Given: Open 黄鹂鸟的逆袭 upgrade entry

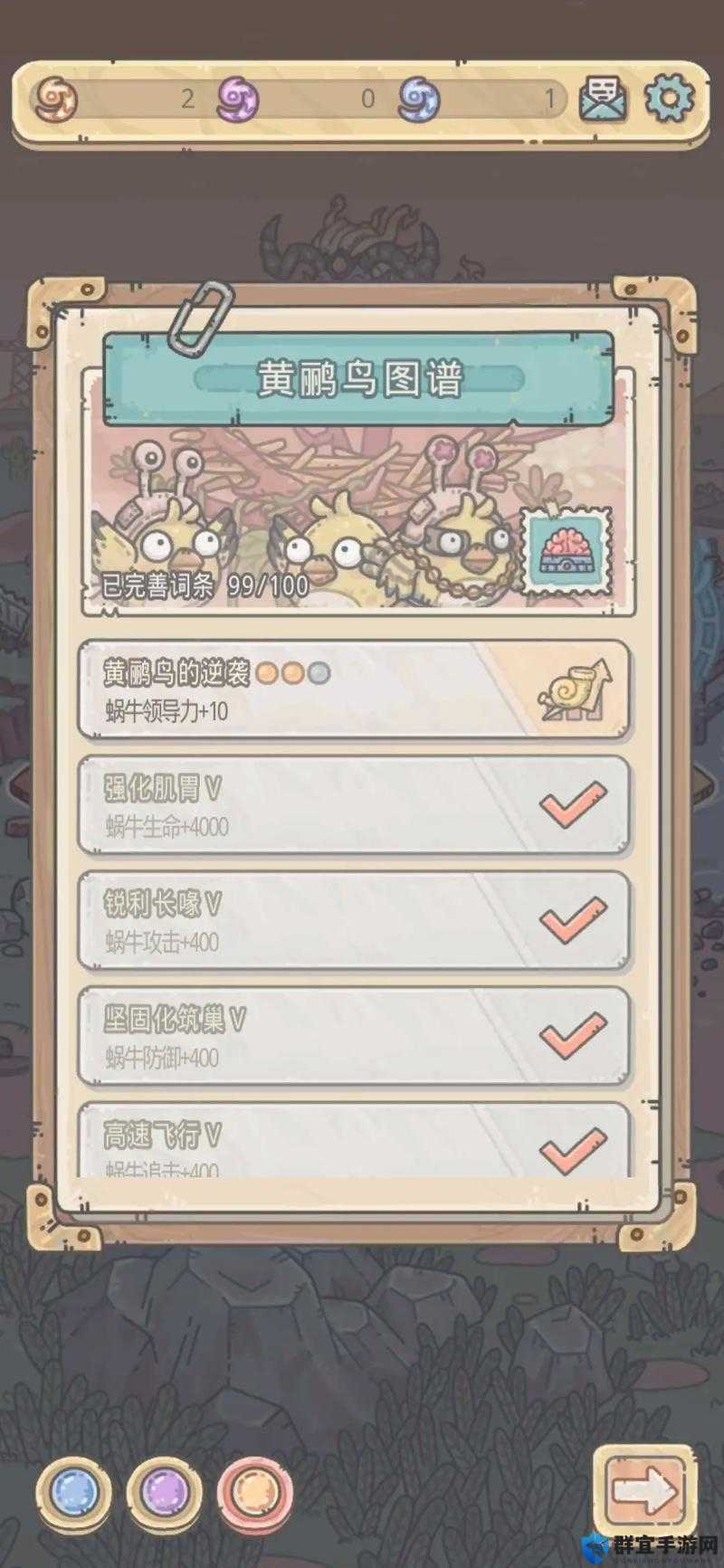Looking at the screenshot, I should [x=353, y=689].
